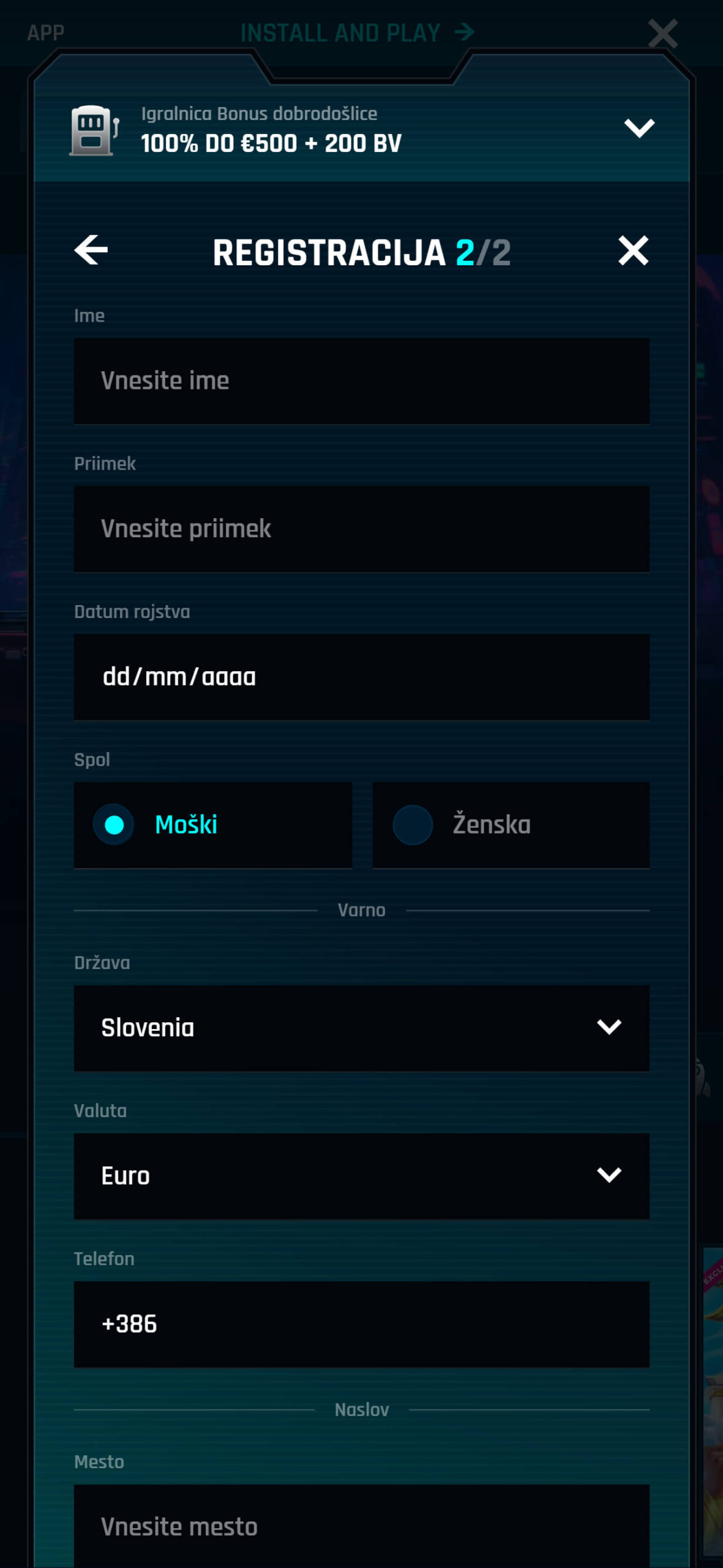Open the Valuta dropdown showing Euro
Viewport: 723px width, 1568px height.
pyautogui.click(x=361, y=1176)
